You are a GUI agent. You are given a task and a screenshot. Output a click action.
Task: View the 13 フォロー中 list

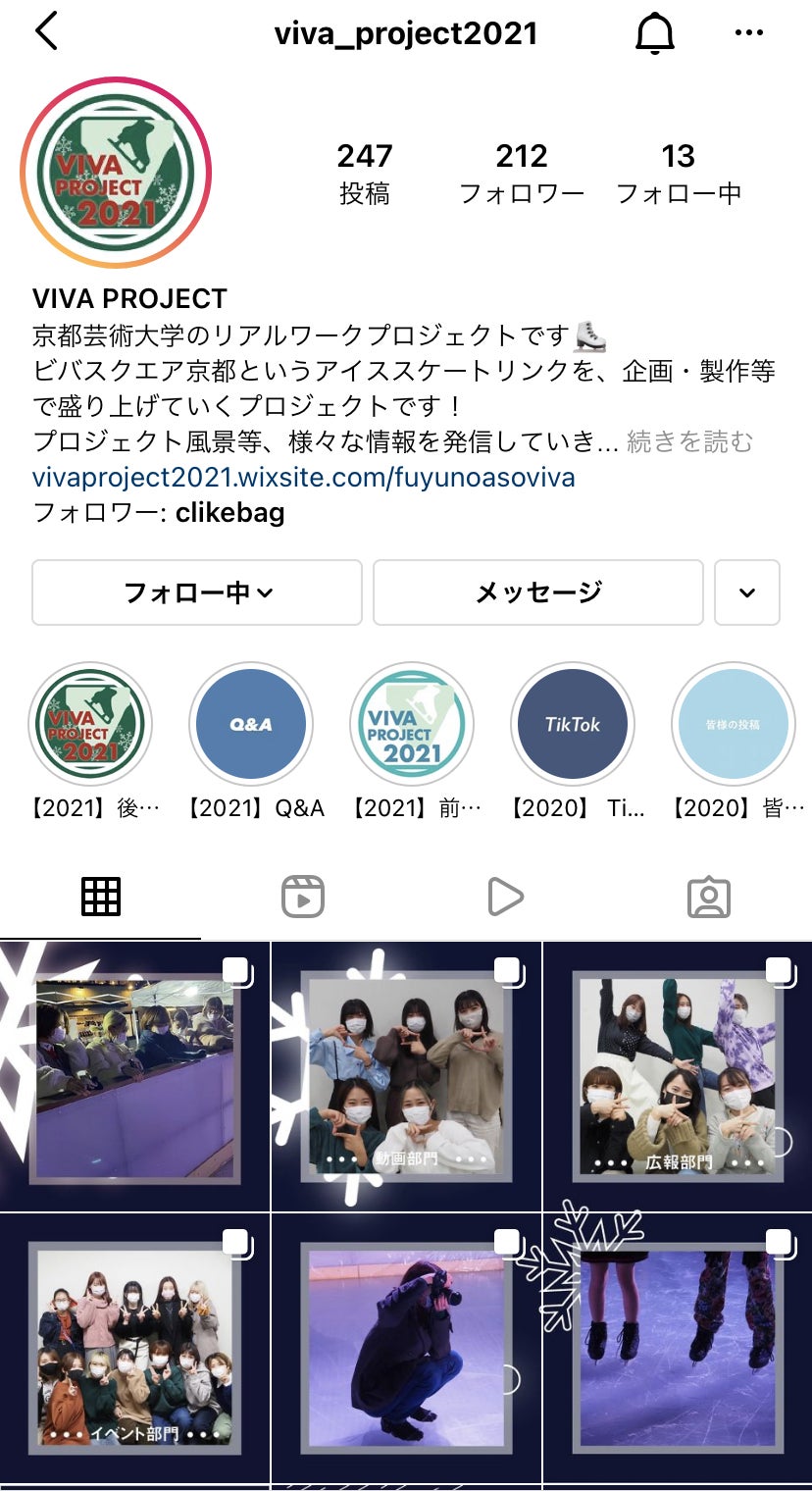(x=678, y=173)
